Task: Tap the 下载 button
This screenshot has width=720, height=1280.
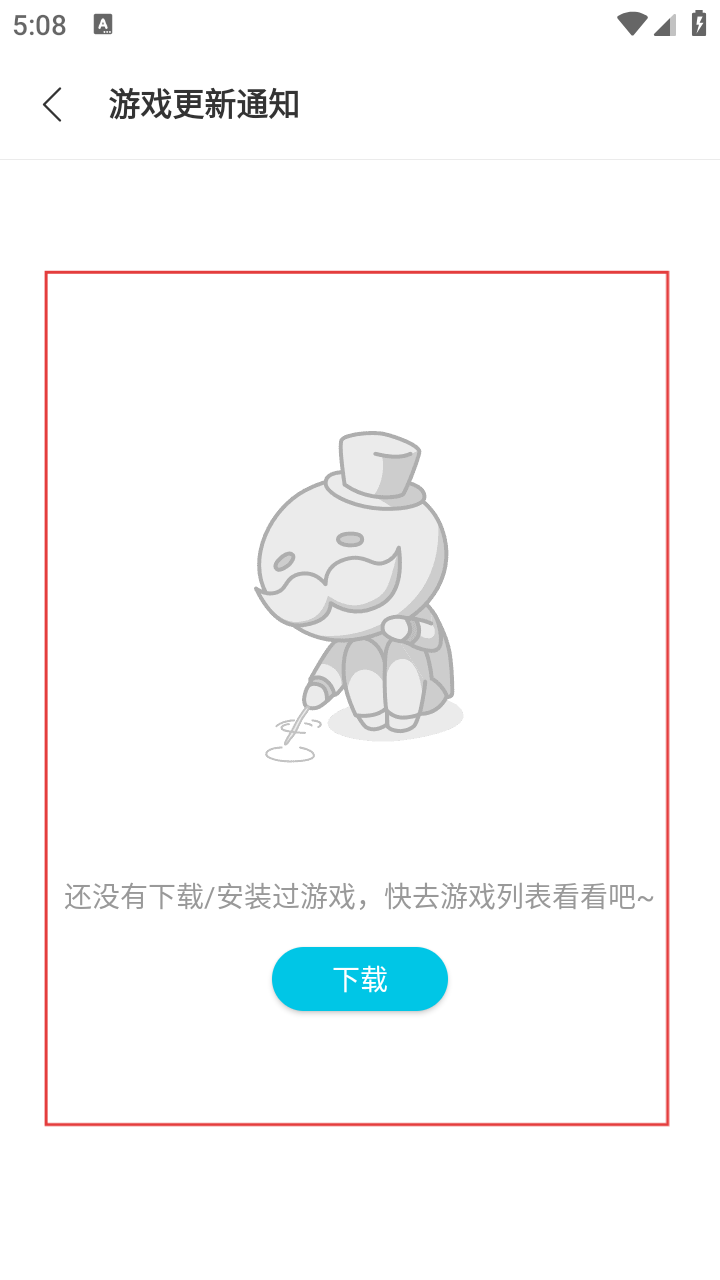Action: click(x=360, y=979)
